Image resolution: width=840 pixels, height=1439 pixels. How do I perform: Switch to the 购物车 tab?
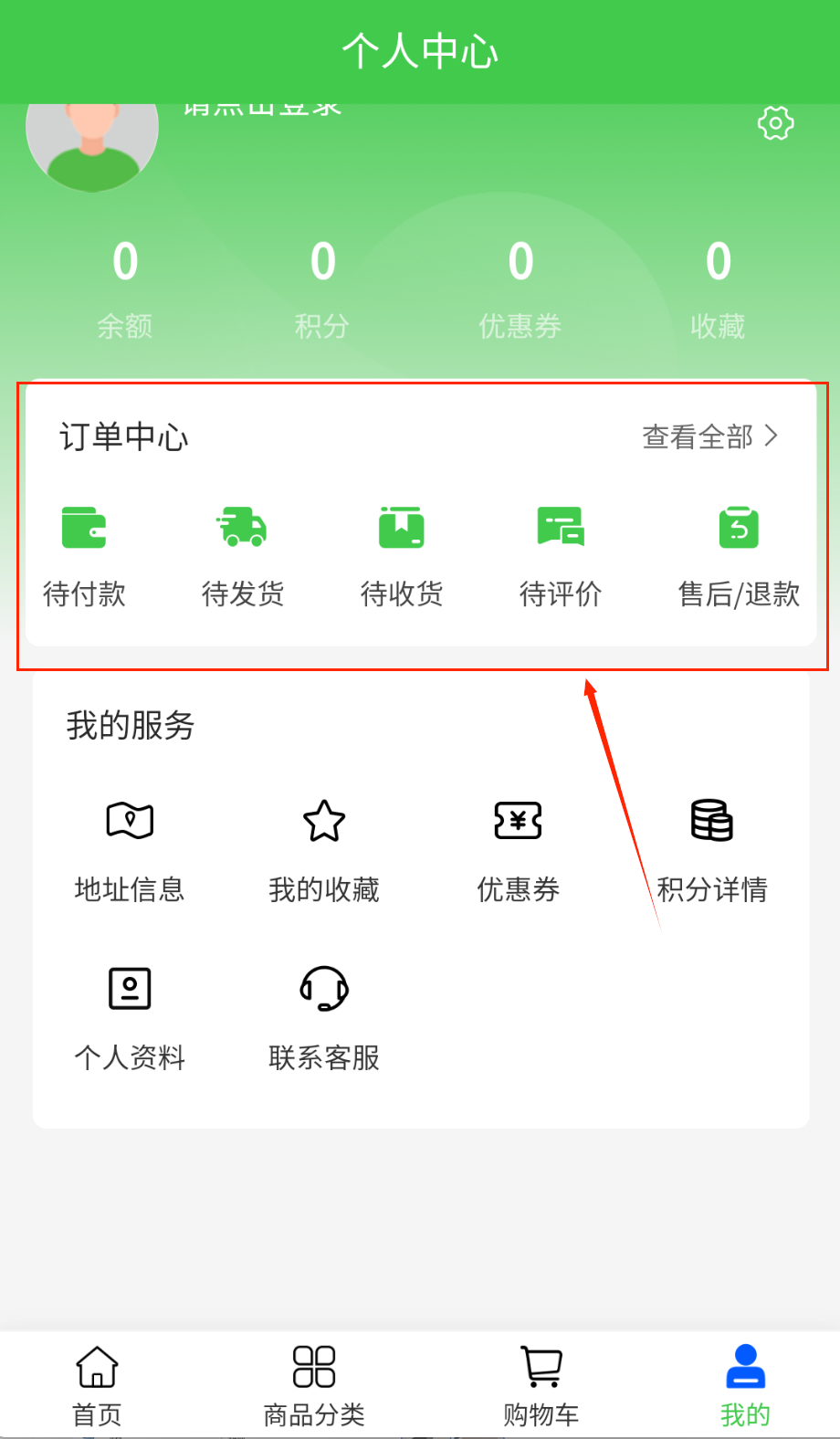click(x=541, y=1385)
